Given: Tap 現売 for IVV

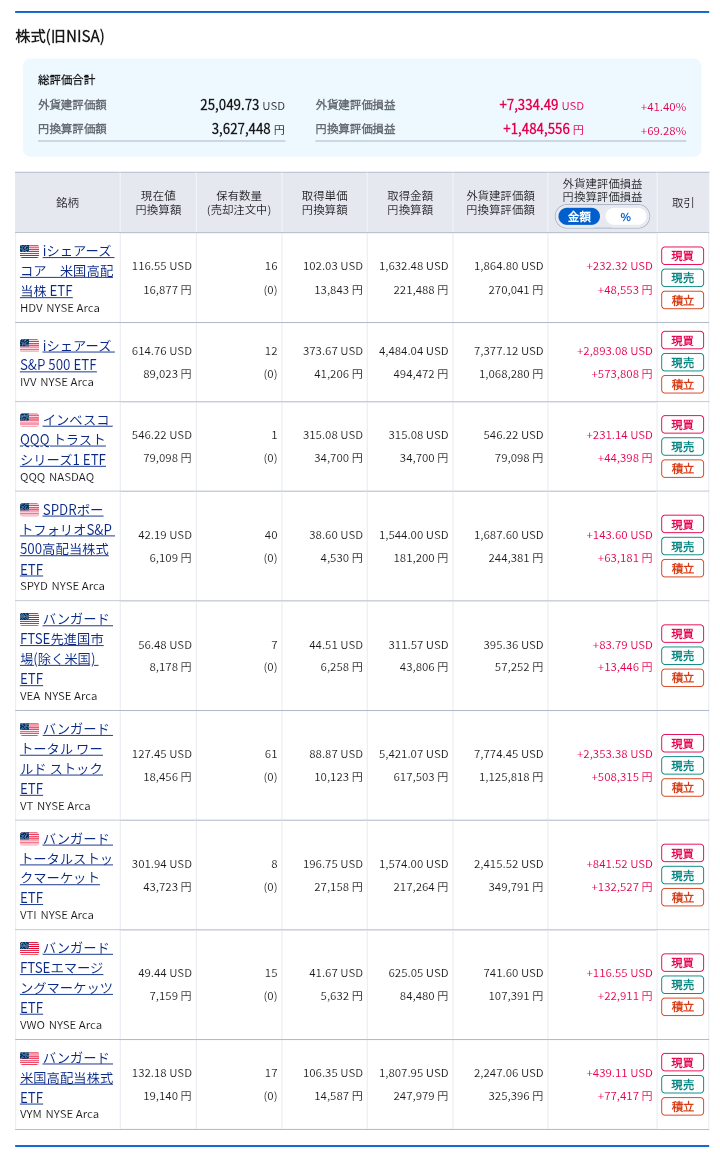Looking at the screenshot, I should pyautogui.click(x=682, y=362).
